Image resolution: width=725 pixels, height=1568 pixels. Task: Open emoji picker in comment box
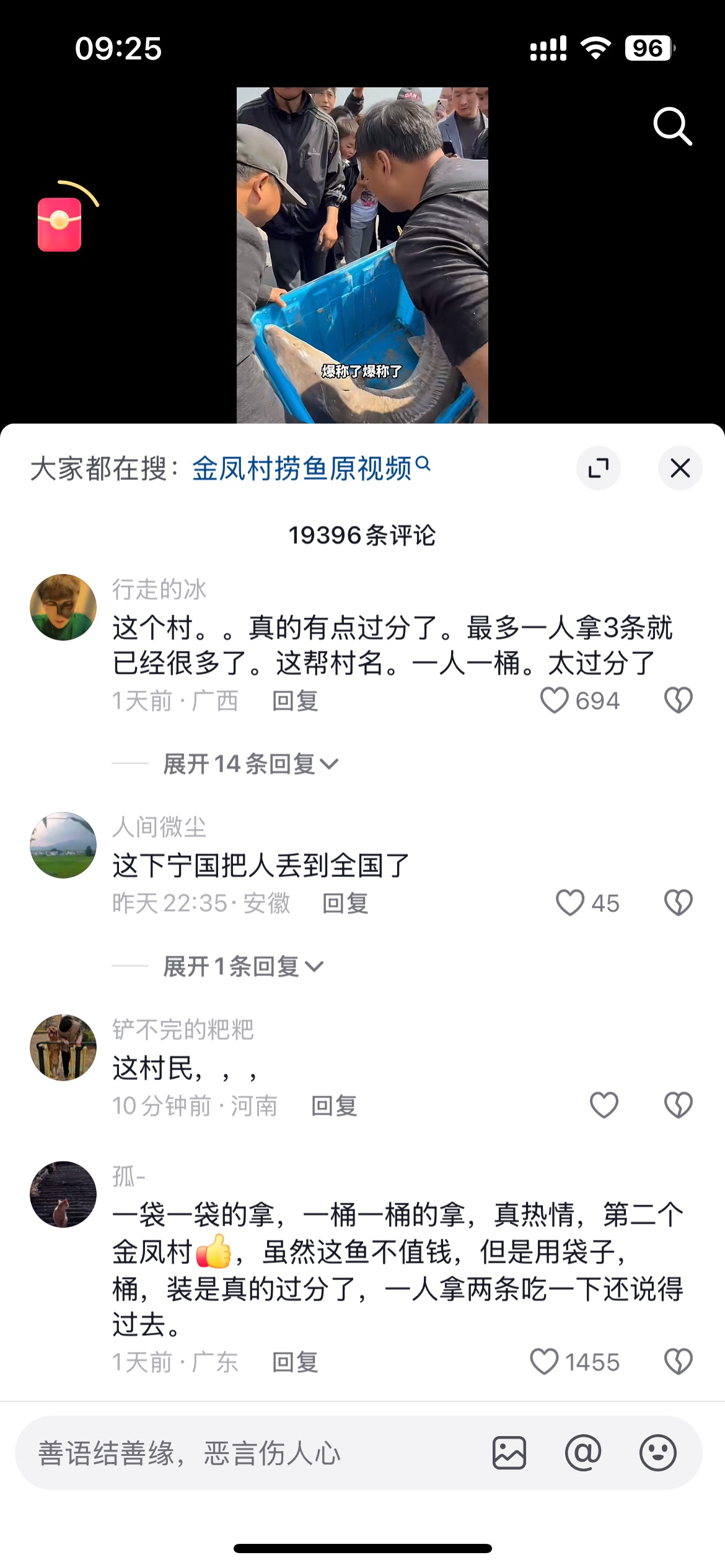click(x=657, y=1453)
